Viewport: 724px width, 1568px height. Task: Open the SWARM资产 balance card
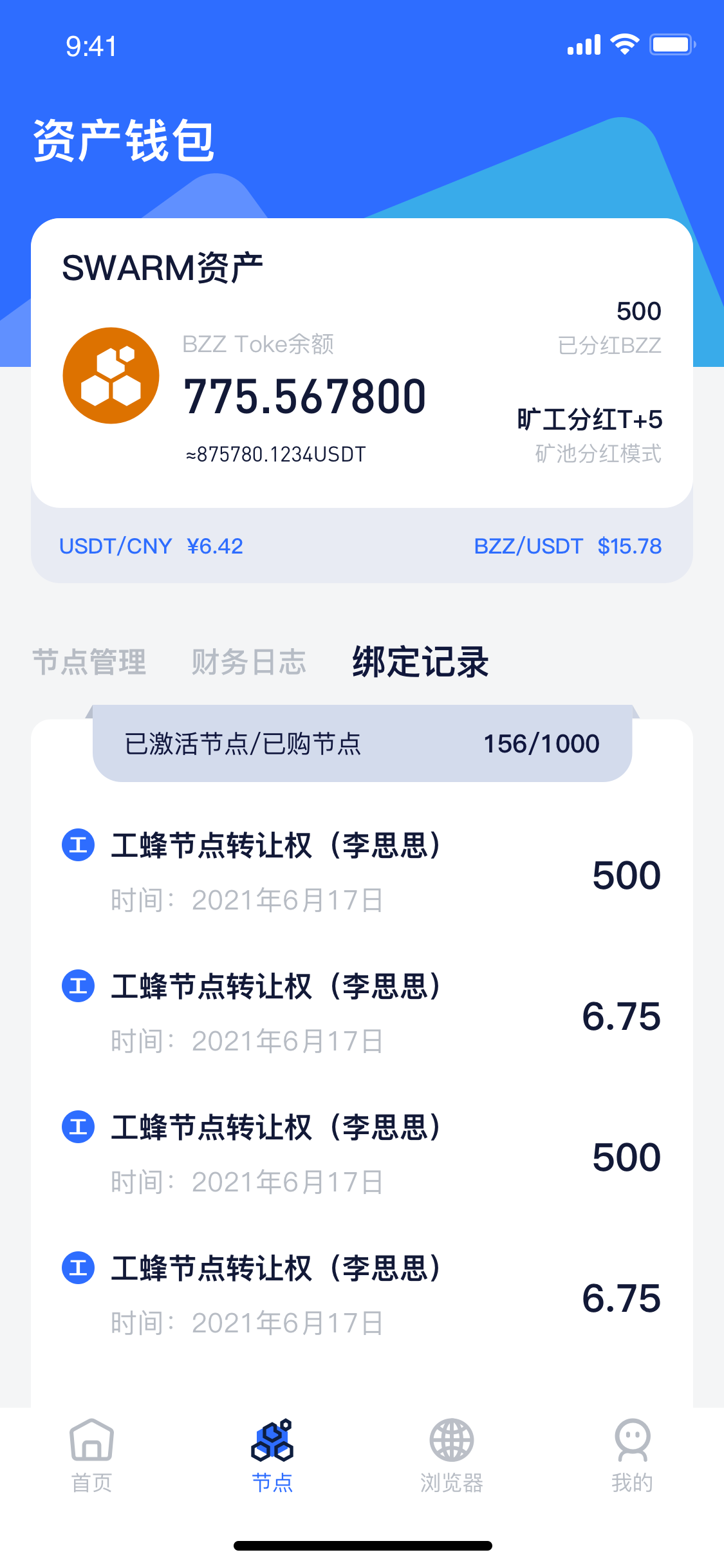[x=362, y=363]
